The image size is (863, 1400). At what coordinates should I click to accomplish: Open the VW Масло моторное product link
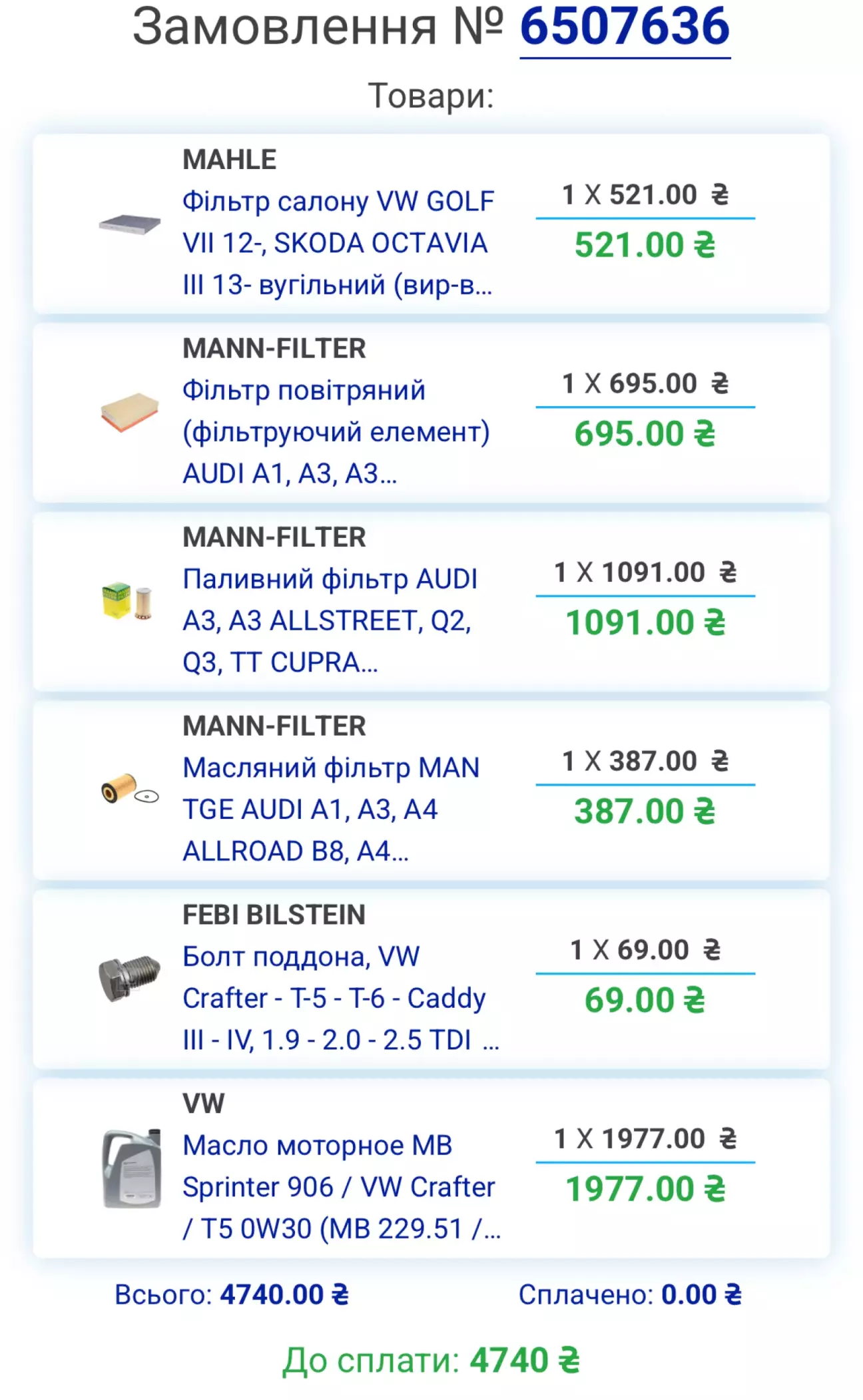click(342, 1187)
